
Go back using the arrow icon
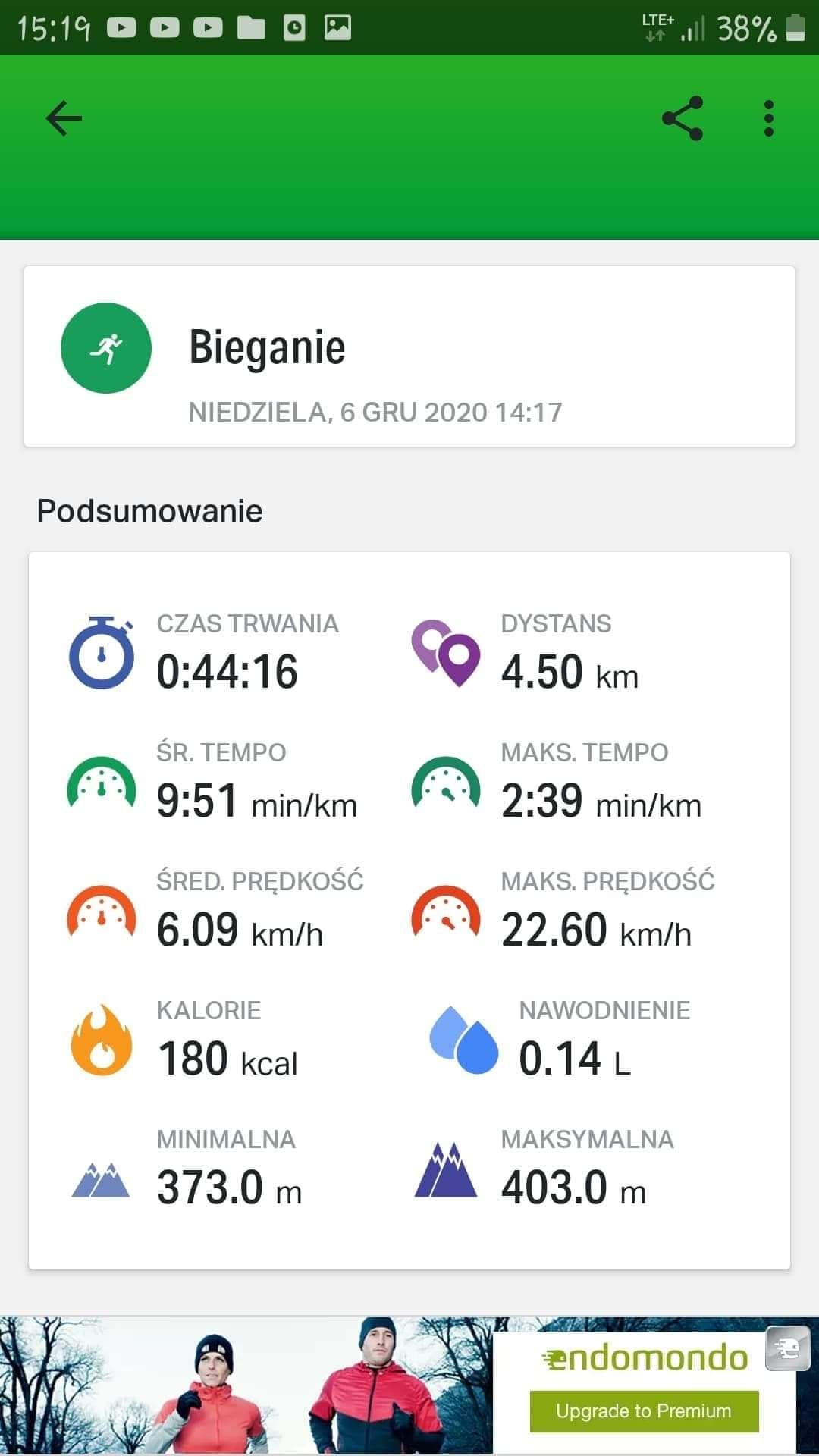point(64,118)
